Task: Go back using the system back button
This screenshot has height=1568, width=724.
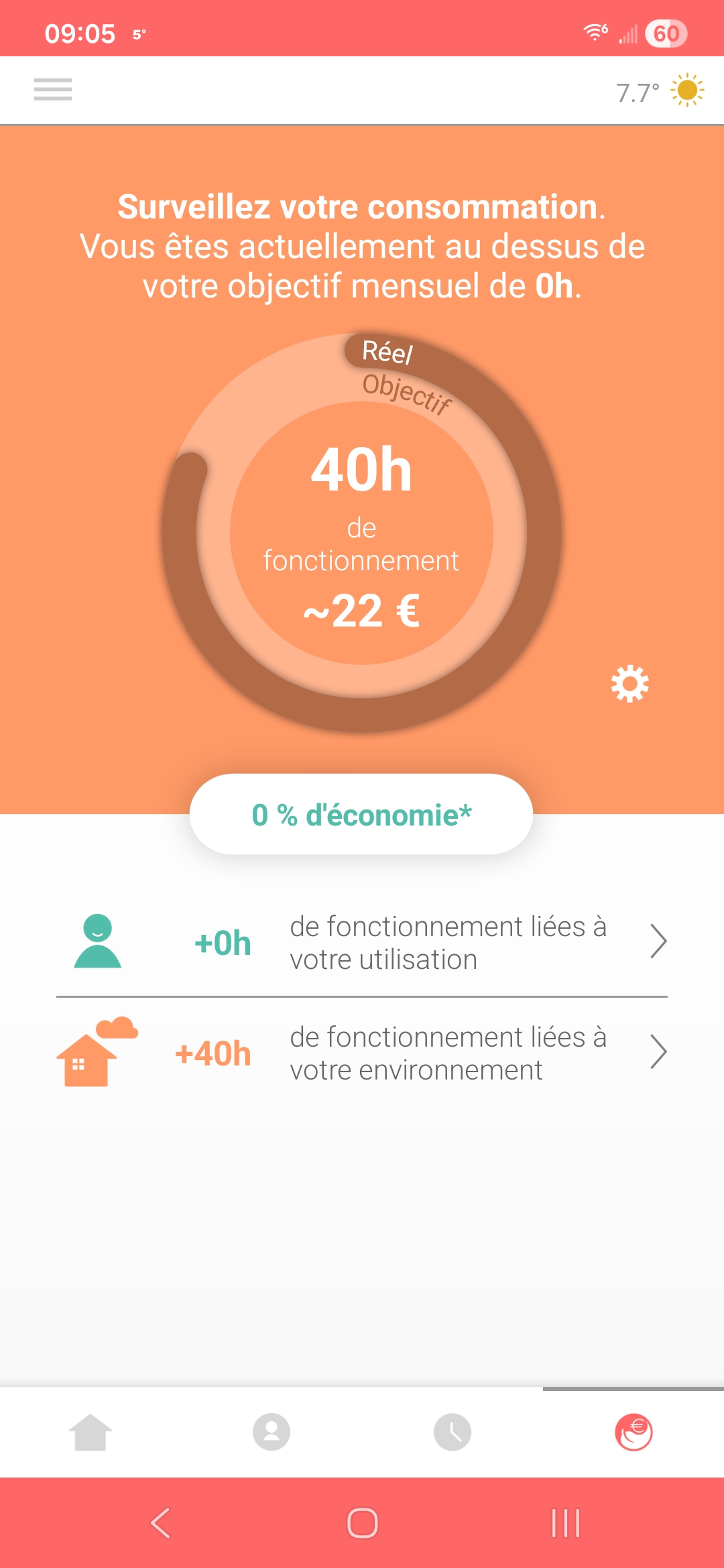Action: pos(160,1523)
